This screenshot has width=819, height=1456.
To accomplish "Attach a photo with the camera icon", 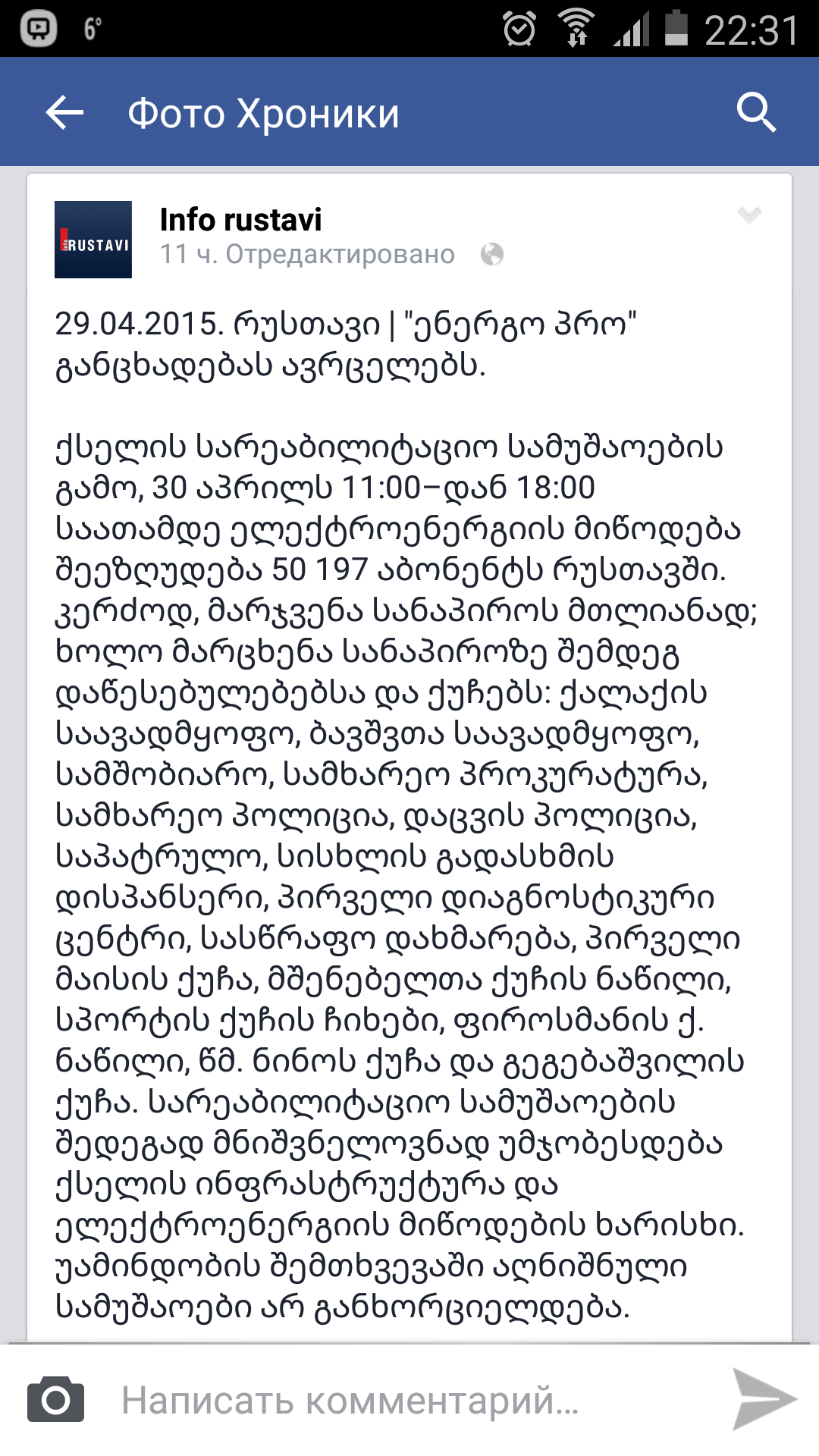I will click(x=55, y=1400).
